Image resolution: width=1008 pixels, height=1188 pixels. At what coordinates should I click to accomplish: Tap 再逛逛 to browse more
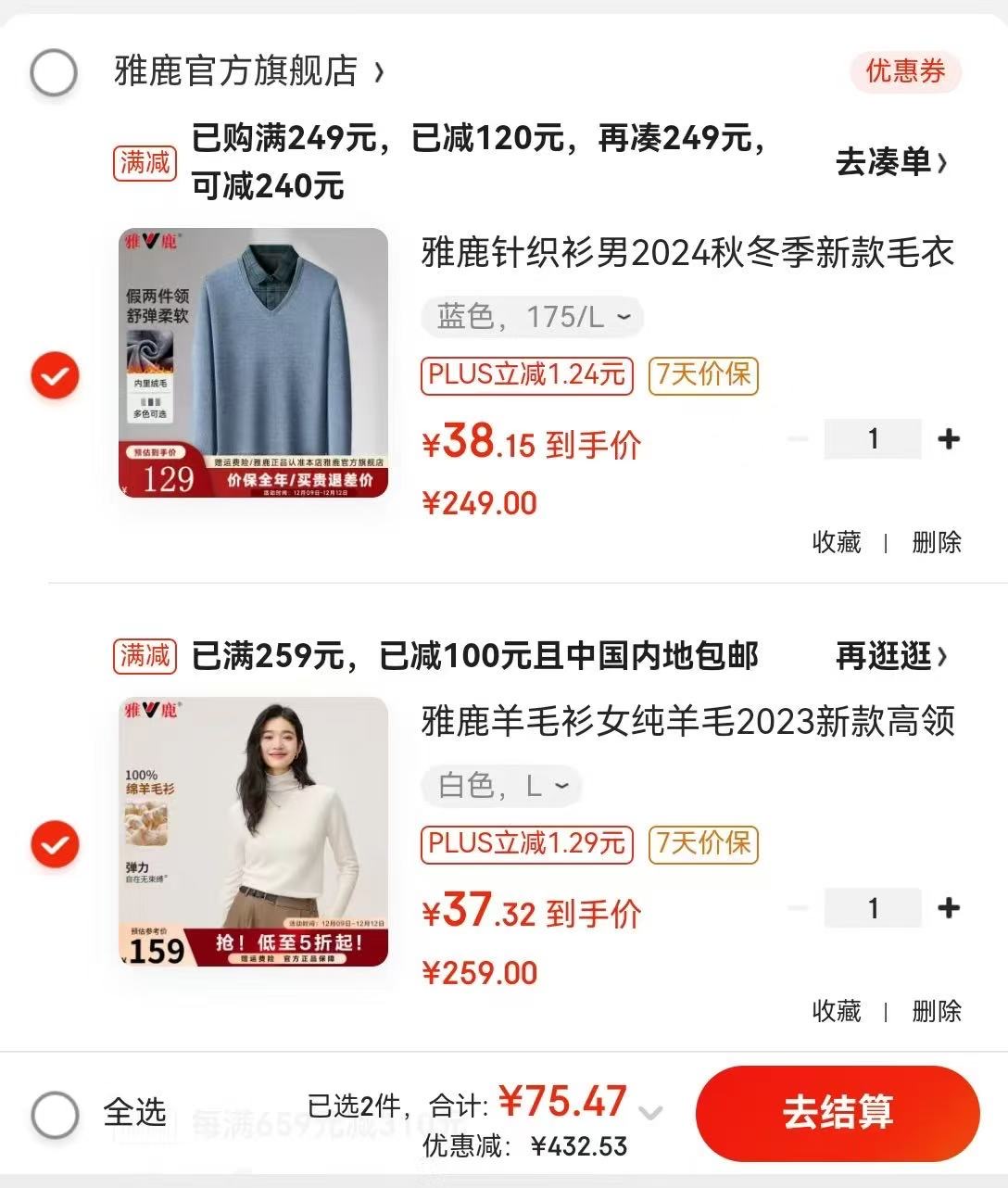(890, 656)
